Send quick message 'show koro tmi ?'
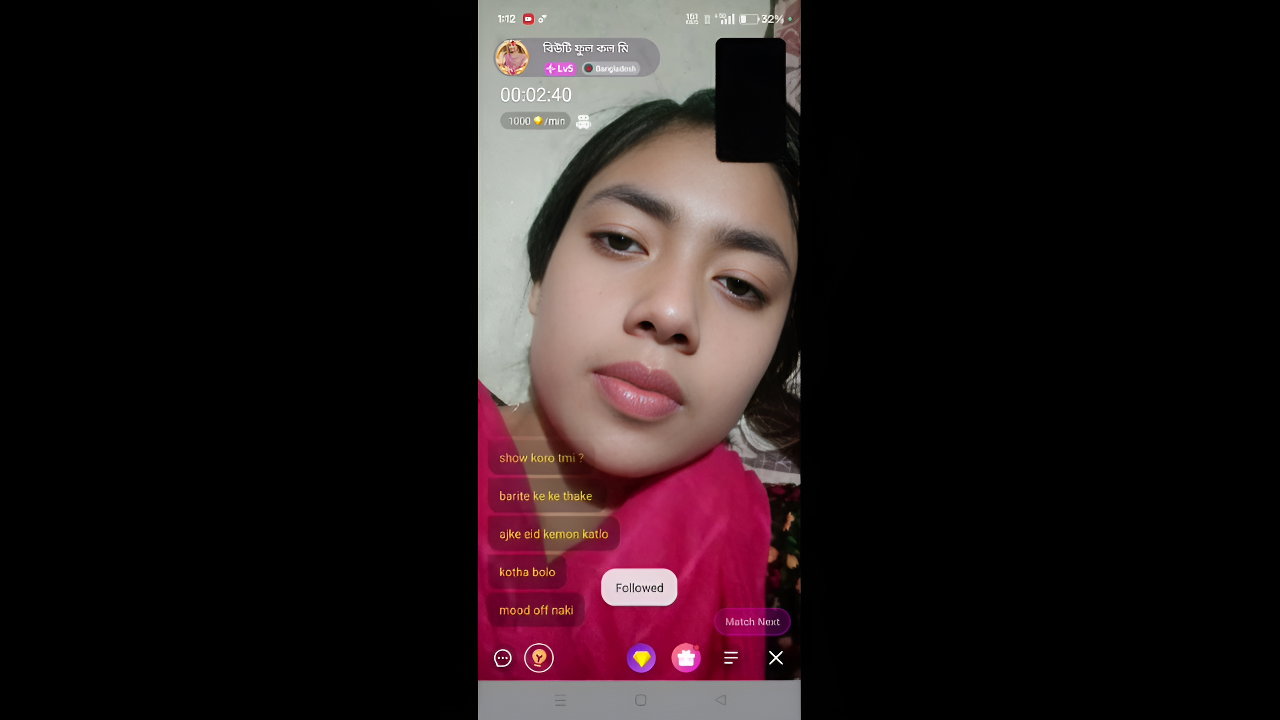Image resolution: width=1280 pixels, height=720 pixels. [541, 458]
